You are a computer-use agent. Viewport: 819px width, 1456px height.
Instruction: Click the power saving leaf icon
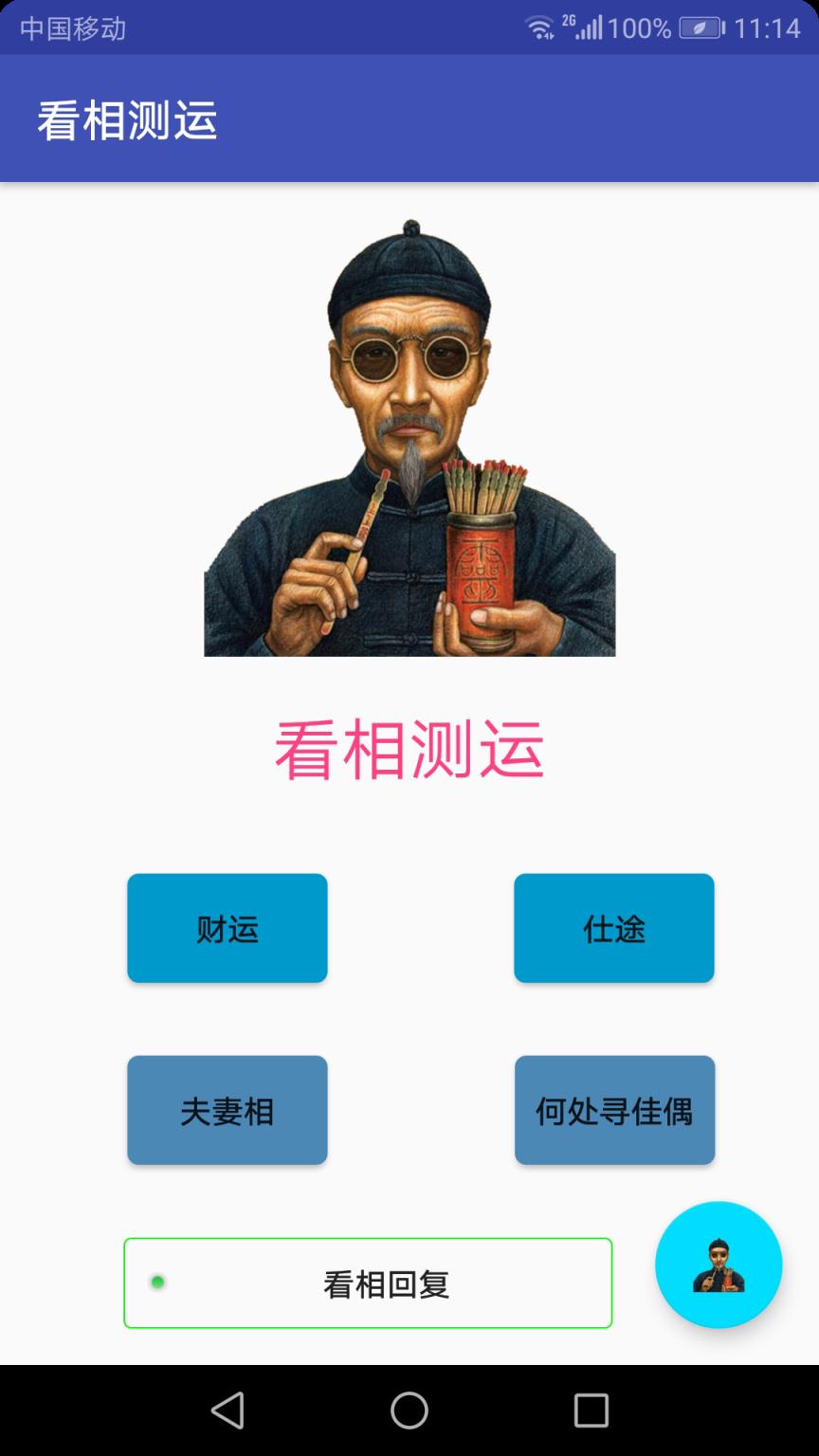click(699, 26)
